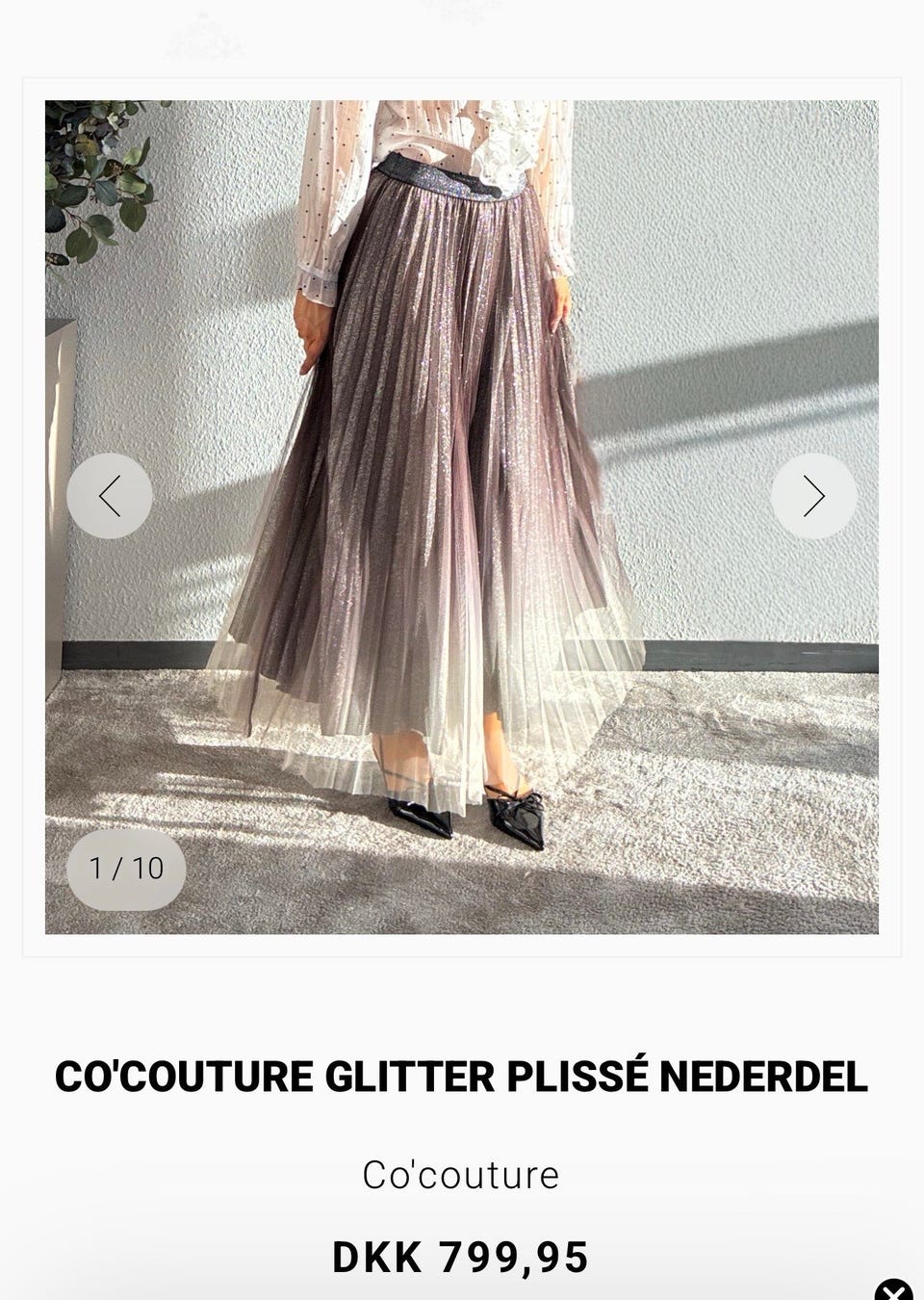Image resolution: width=924 pixels, height=1300 pixels.
Task: Click the '1 / 10' image counter badge
Action: tap(123, 868)
